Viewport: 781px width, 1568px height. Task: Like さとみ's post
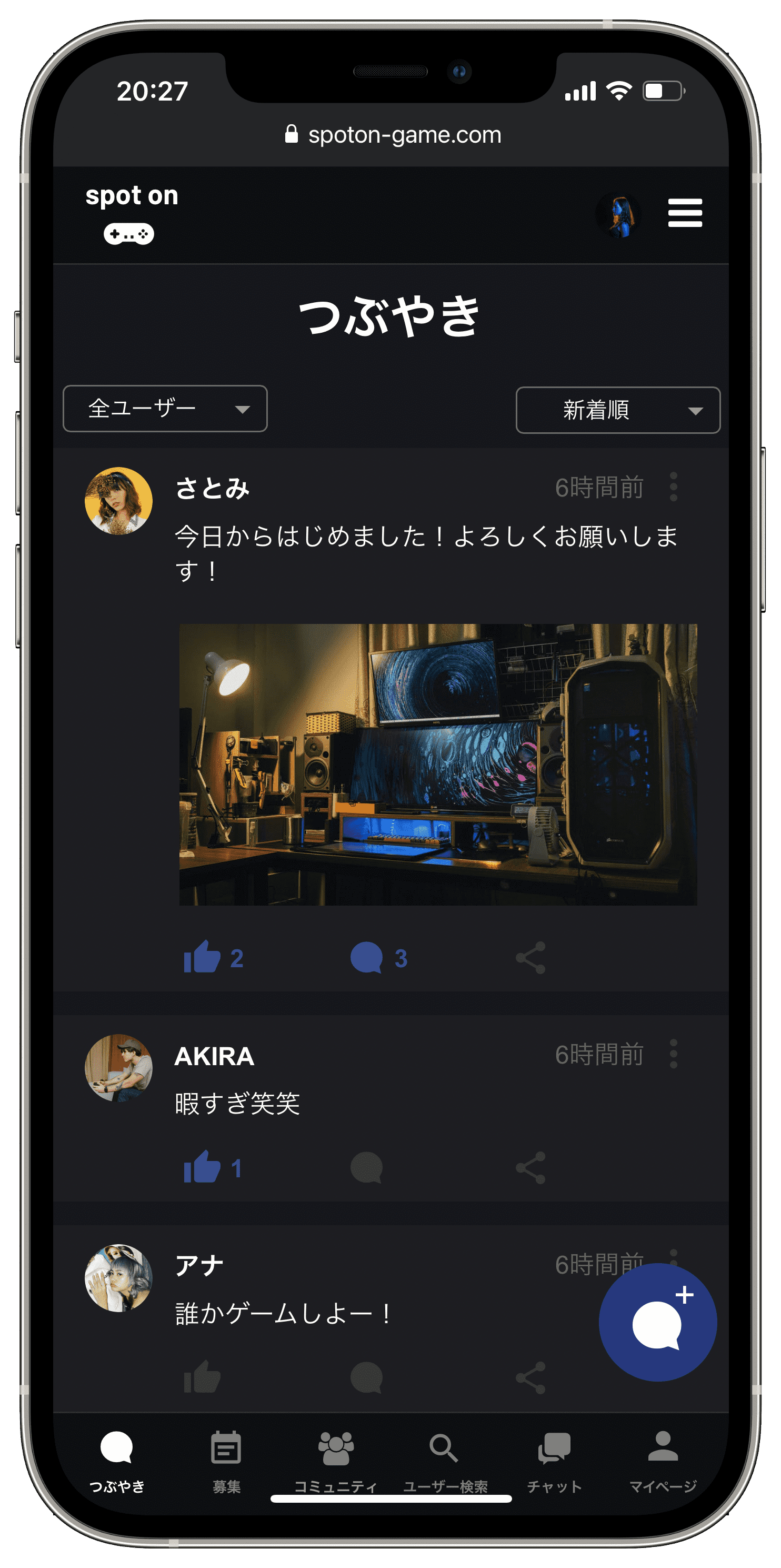click(203, 958)
